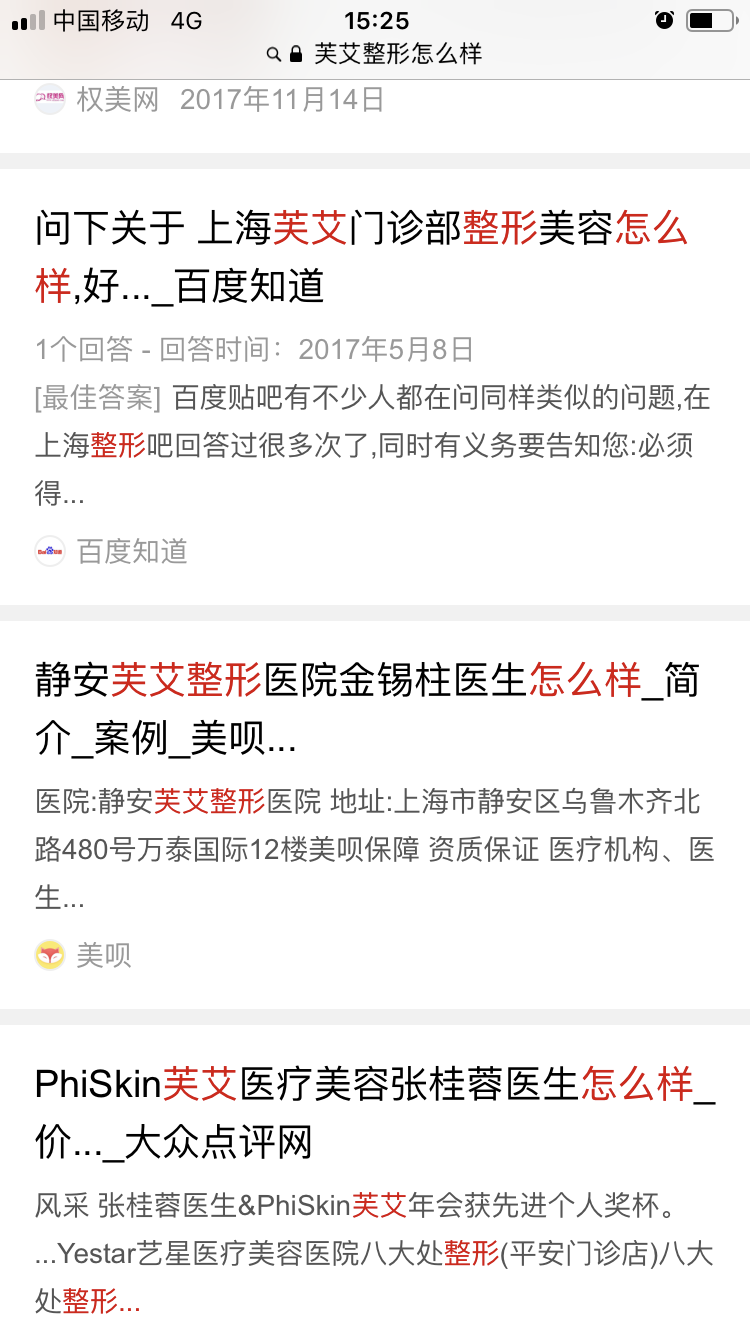This screenshot has width=750, height=1334.
Task: Open the 静安芙艾整形医院金锡柱医生 result
Action: (367, 709)
